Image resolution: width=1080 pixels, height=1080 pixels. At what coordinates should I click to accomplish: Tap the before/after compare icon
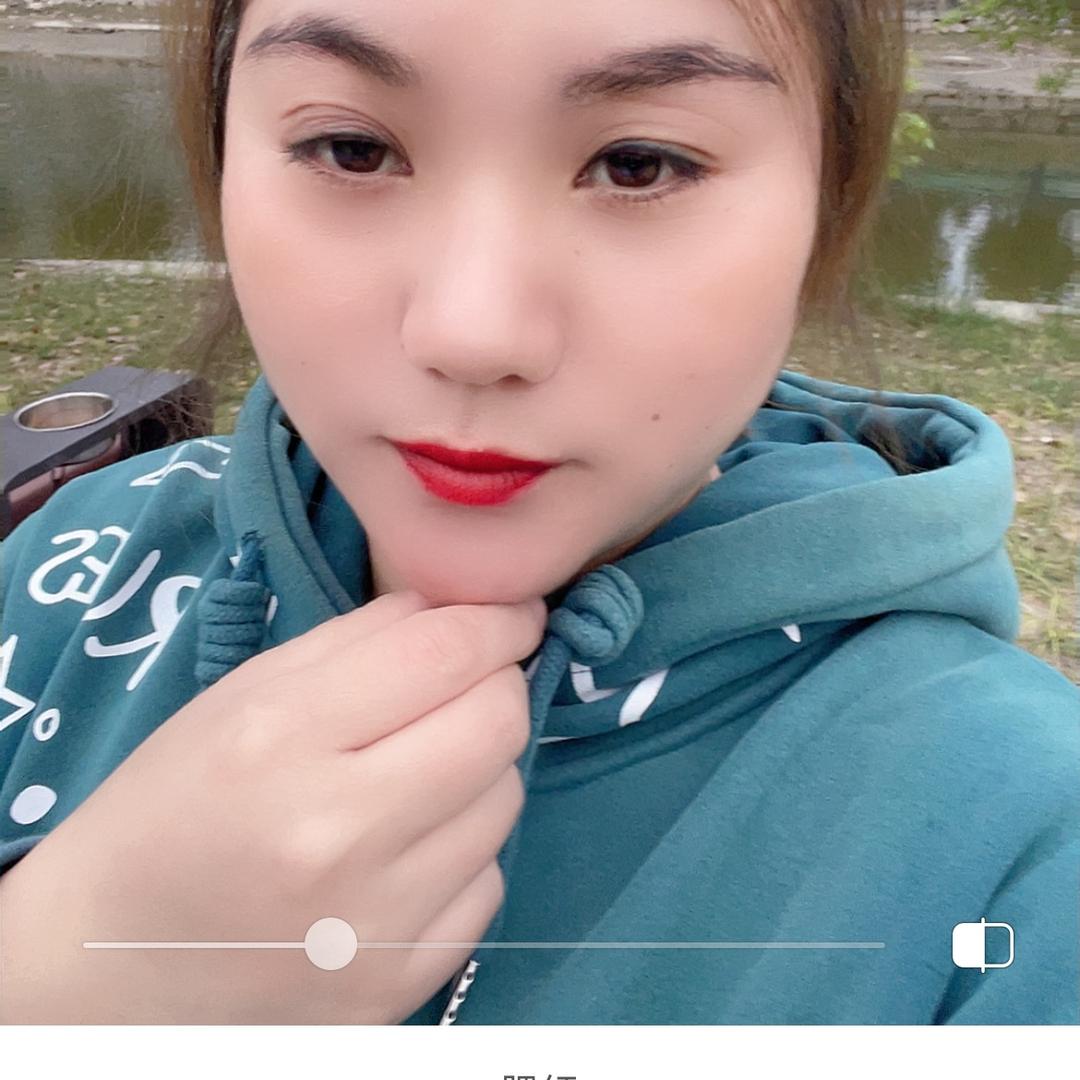pos(983,945)
